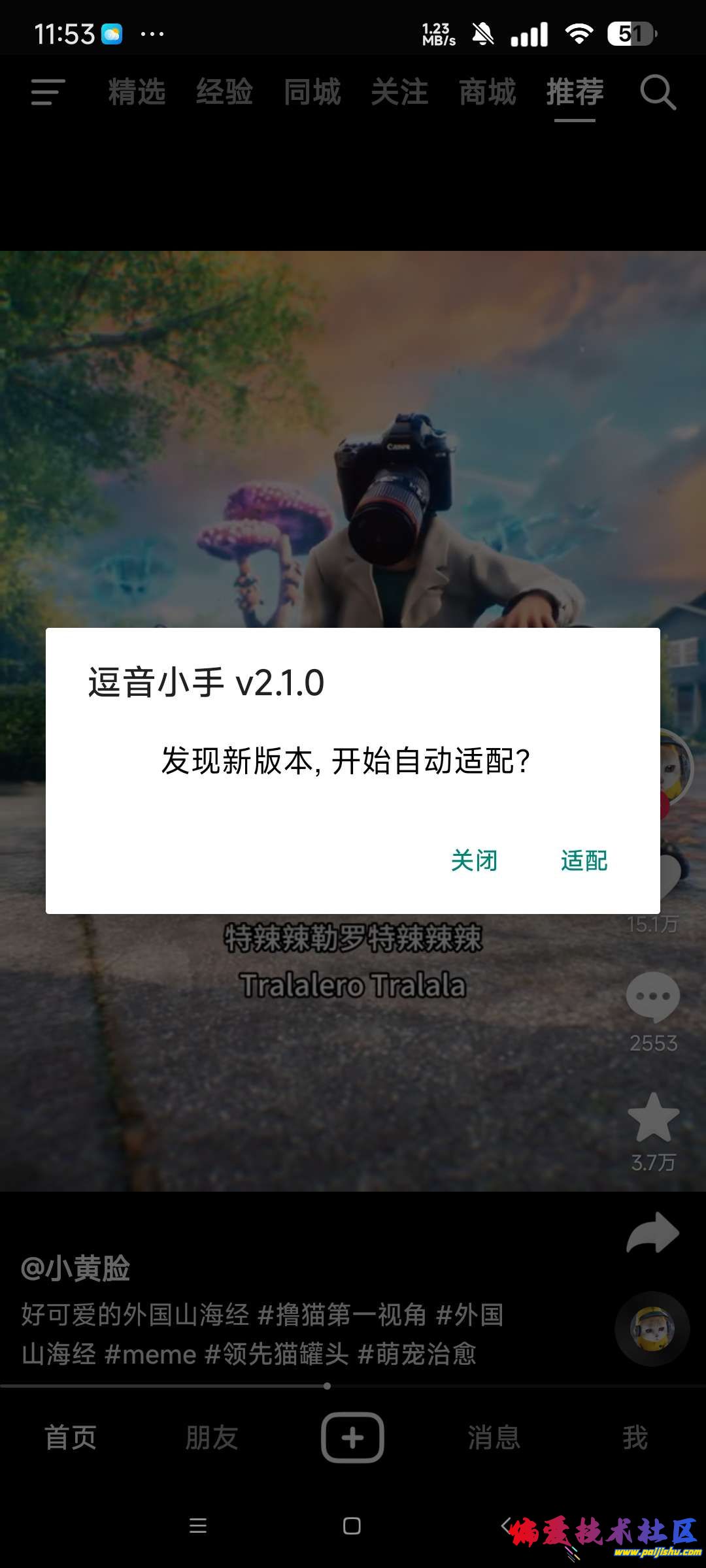Open the video comments
The width and height of the screenshot is (706, 1568).
point(652,998)
